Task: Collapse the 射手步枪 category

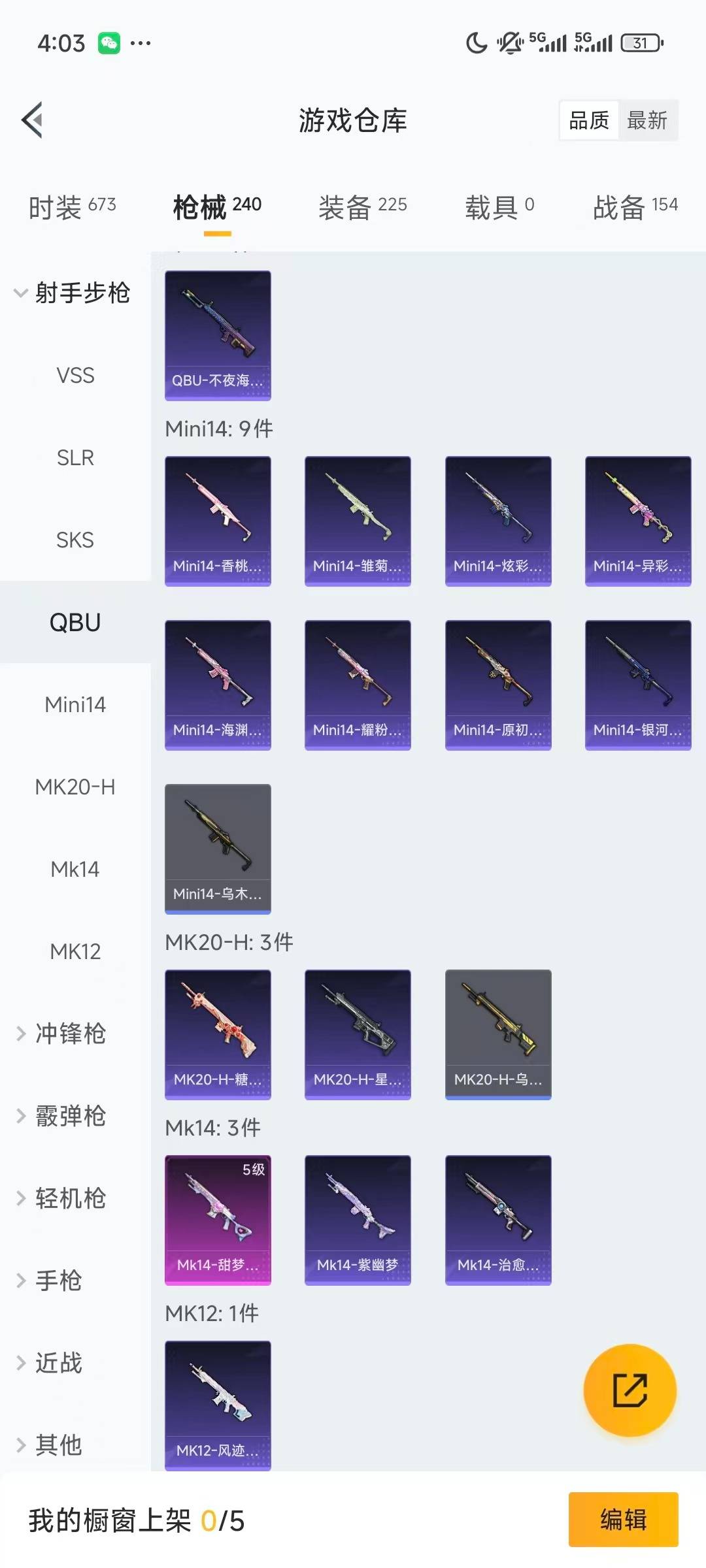Action: [x=72, y=293]
